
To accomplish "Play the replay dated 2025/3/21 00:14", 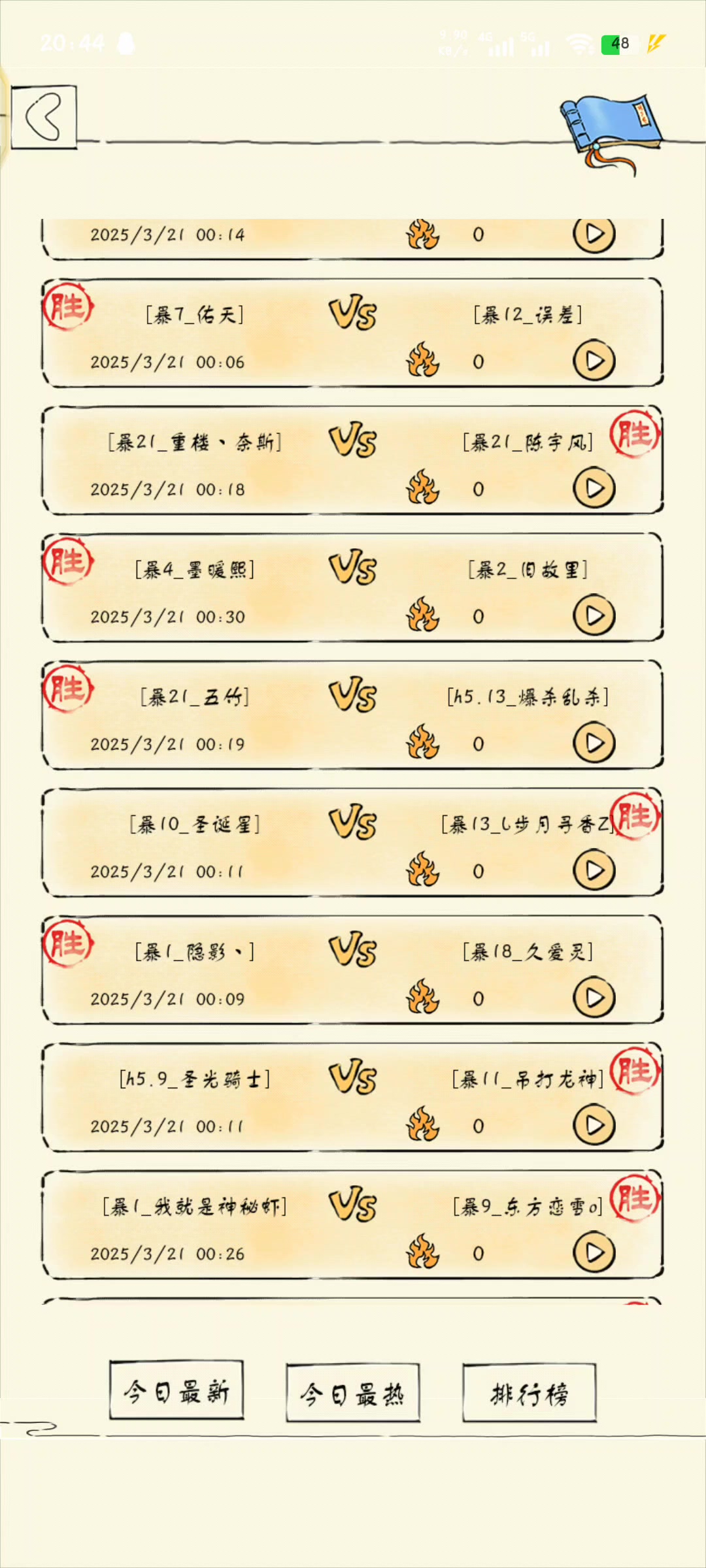I will coord(594,234).
